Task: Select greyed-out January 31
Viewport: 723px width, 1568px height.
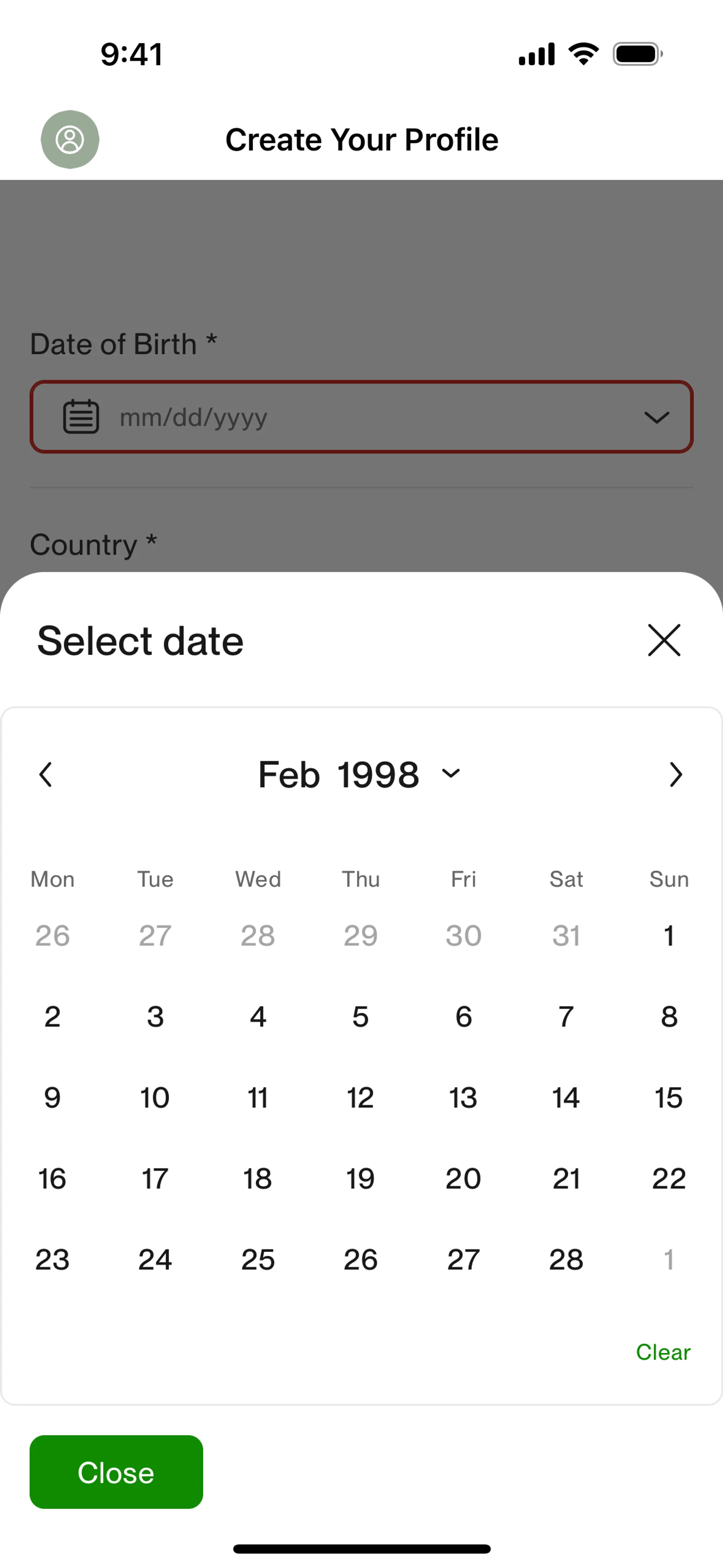Action: coord(565,935)
